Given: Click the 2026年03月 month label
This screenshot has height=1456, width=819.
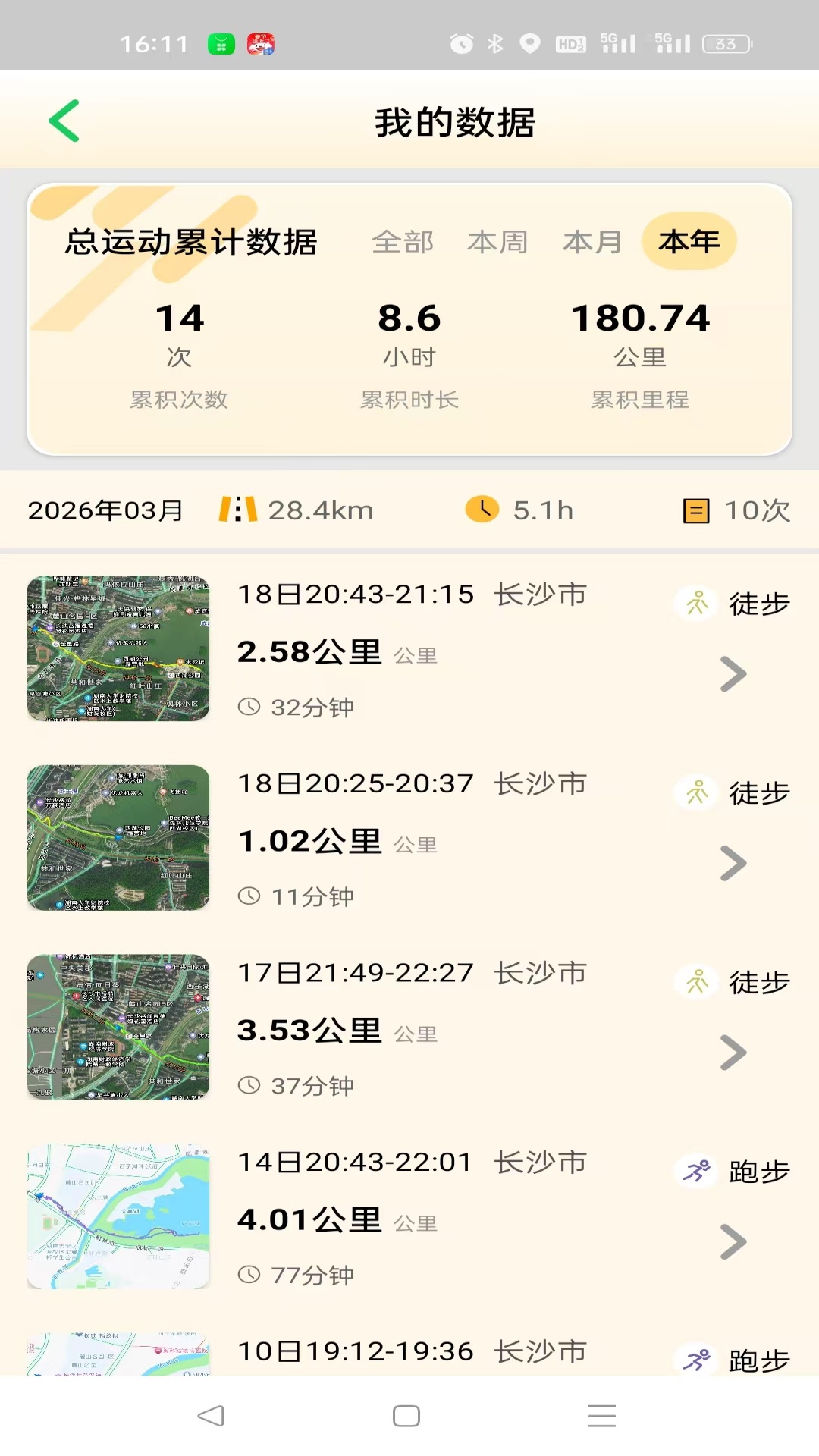Looking at the screenshot, I should (105, 510).
